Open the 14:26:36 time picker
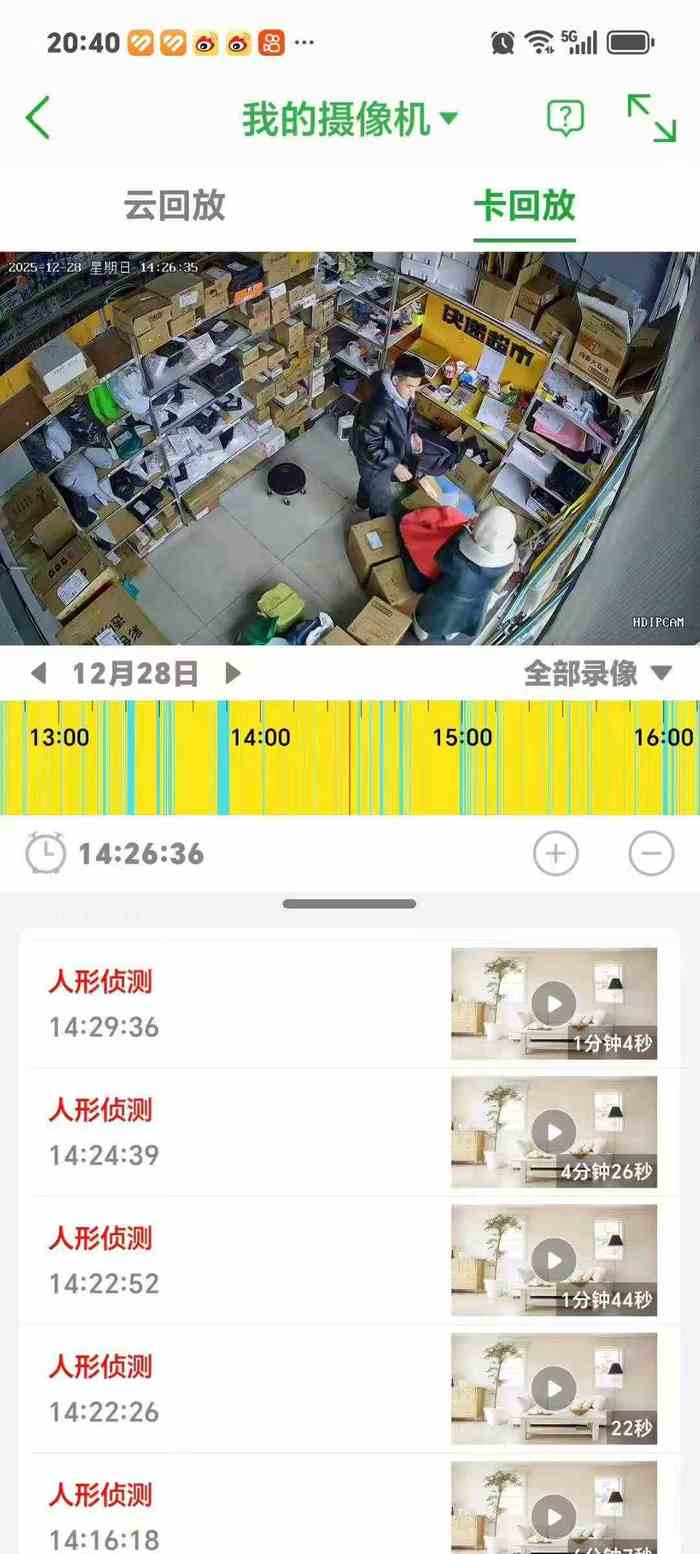700x1554 pixels. coord(115,854)
